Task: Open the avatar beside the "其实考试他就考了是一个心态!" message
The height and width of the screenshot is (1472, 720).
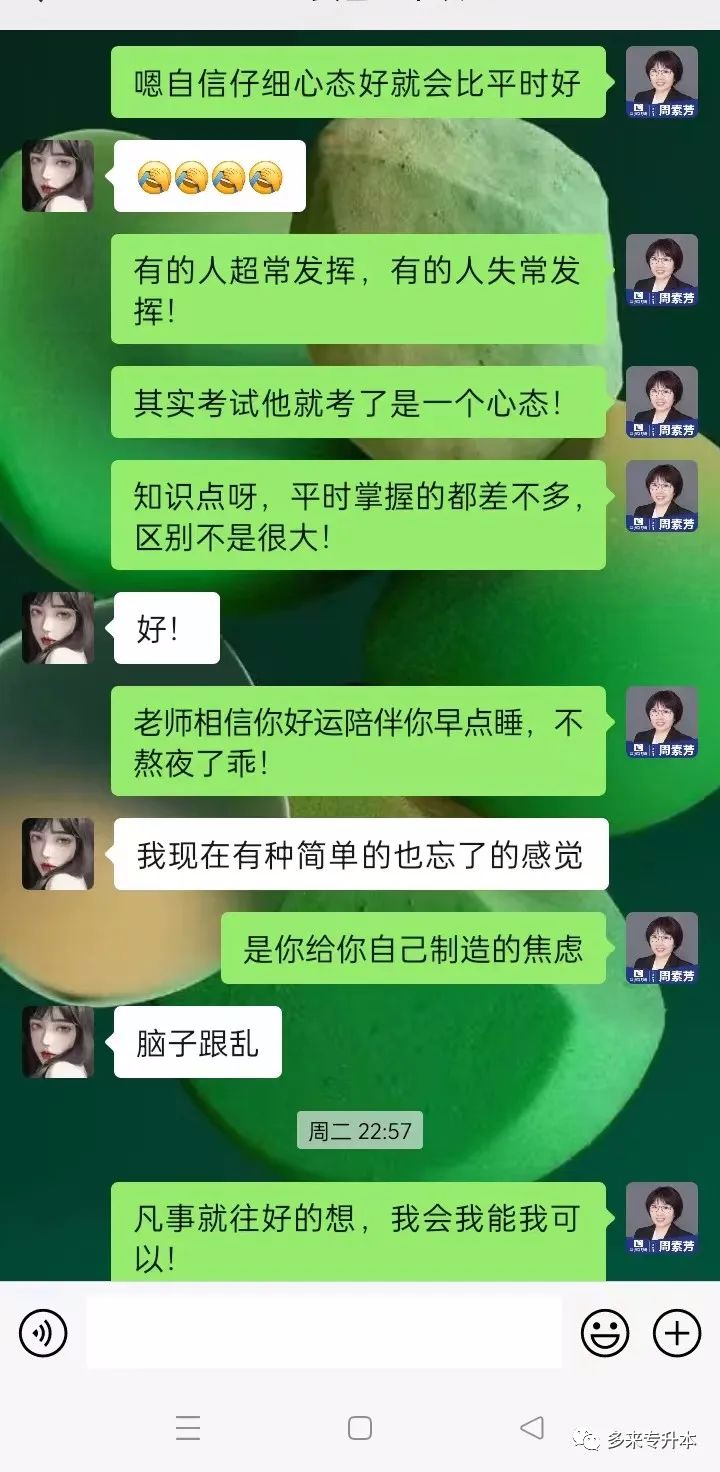Action: tap(661, 402)
